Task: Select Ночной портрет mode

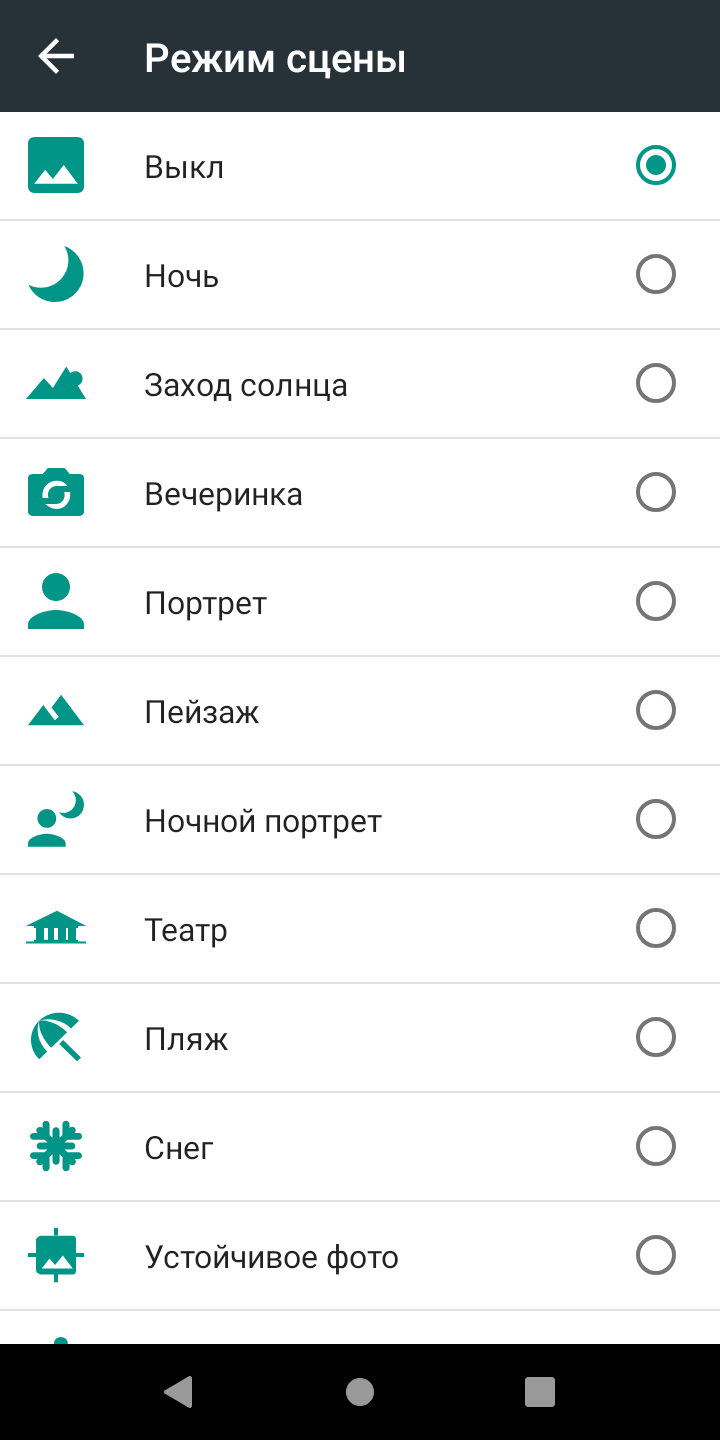Action: pyautogui.click(x=655, y=820)
